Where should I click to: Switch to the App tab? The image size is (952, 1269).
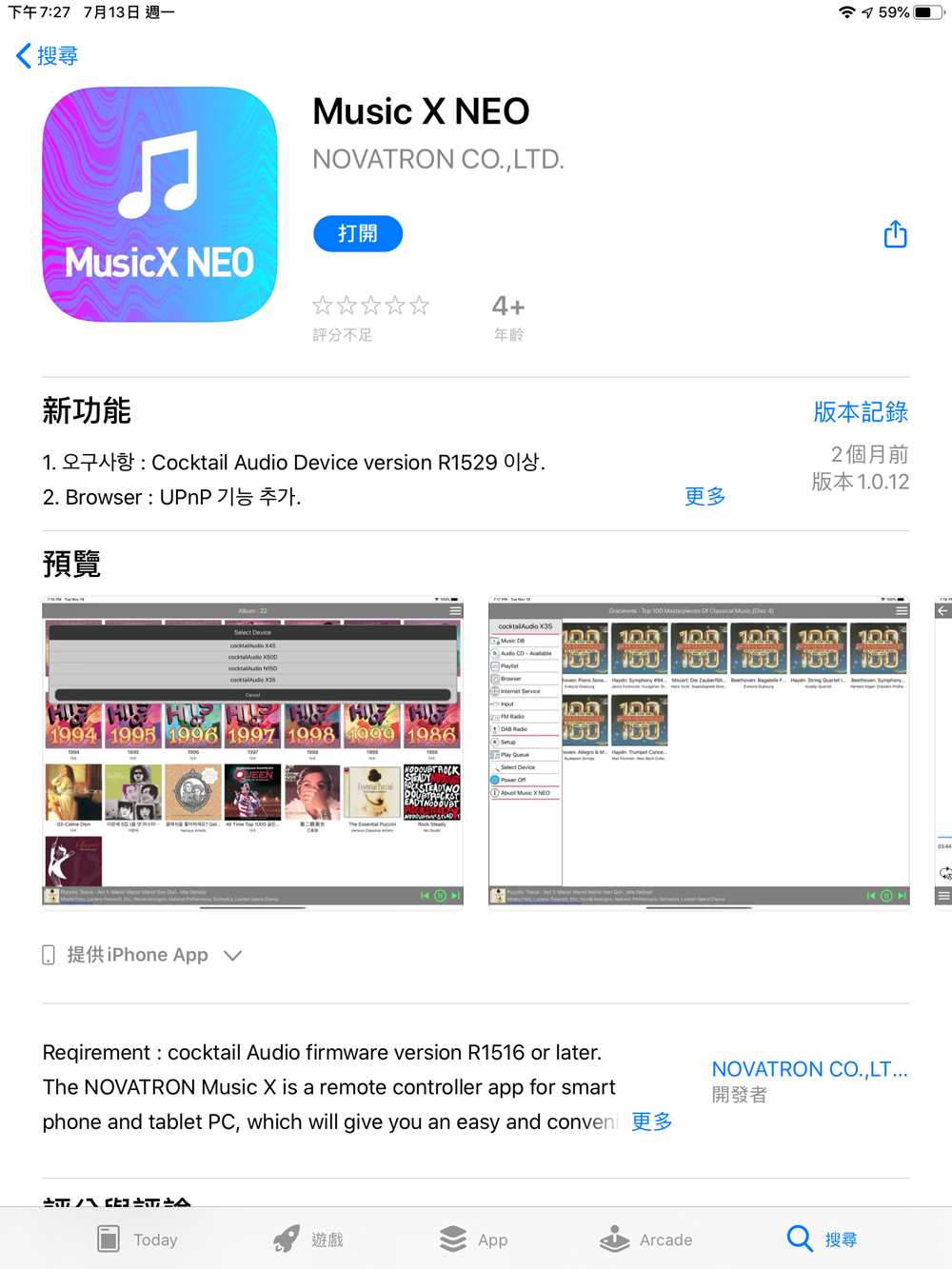[474, 1239]
